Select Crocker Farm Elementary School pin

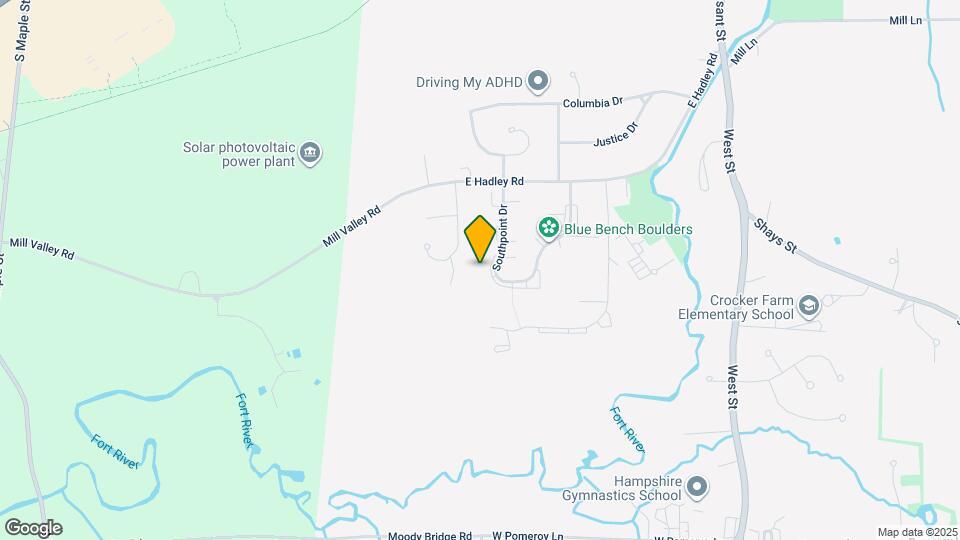pos(810,306)
